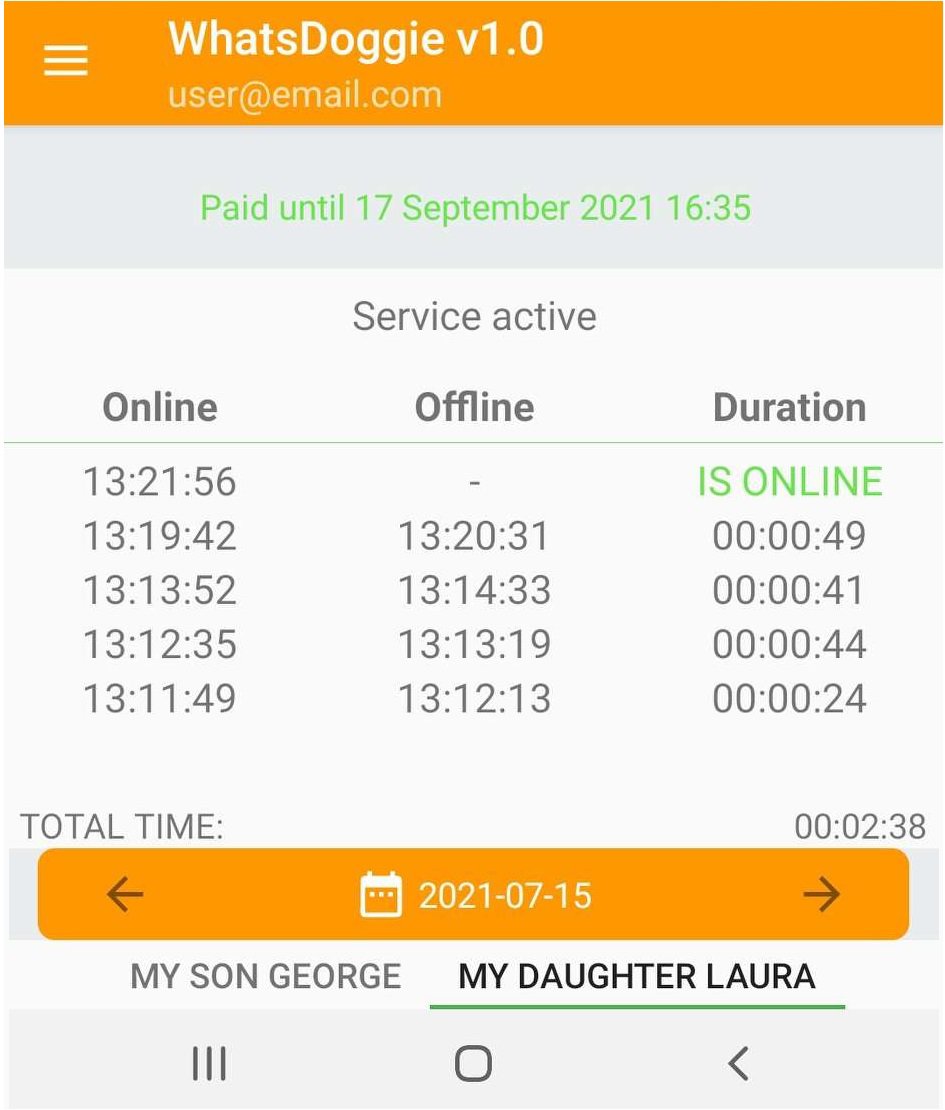Advance to the next day's log

tap(821, 895)
